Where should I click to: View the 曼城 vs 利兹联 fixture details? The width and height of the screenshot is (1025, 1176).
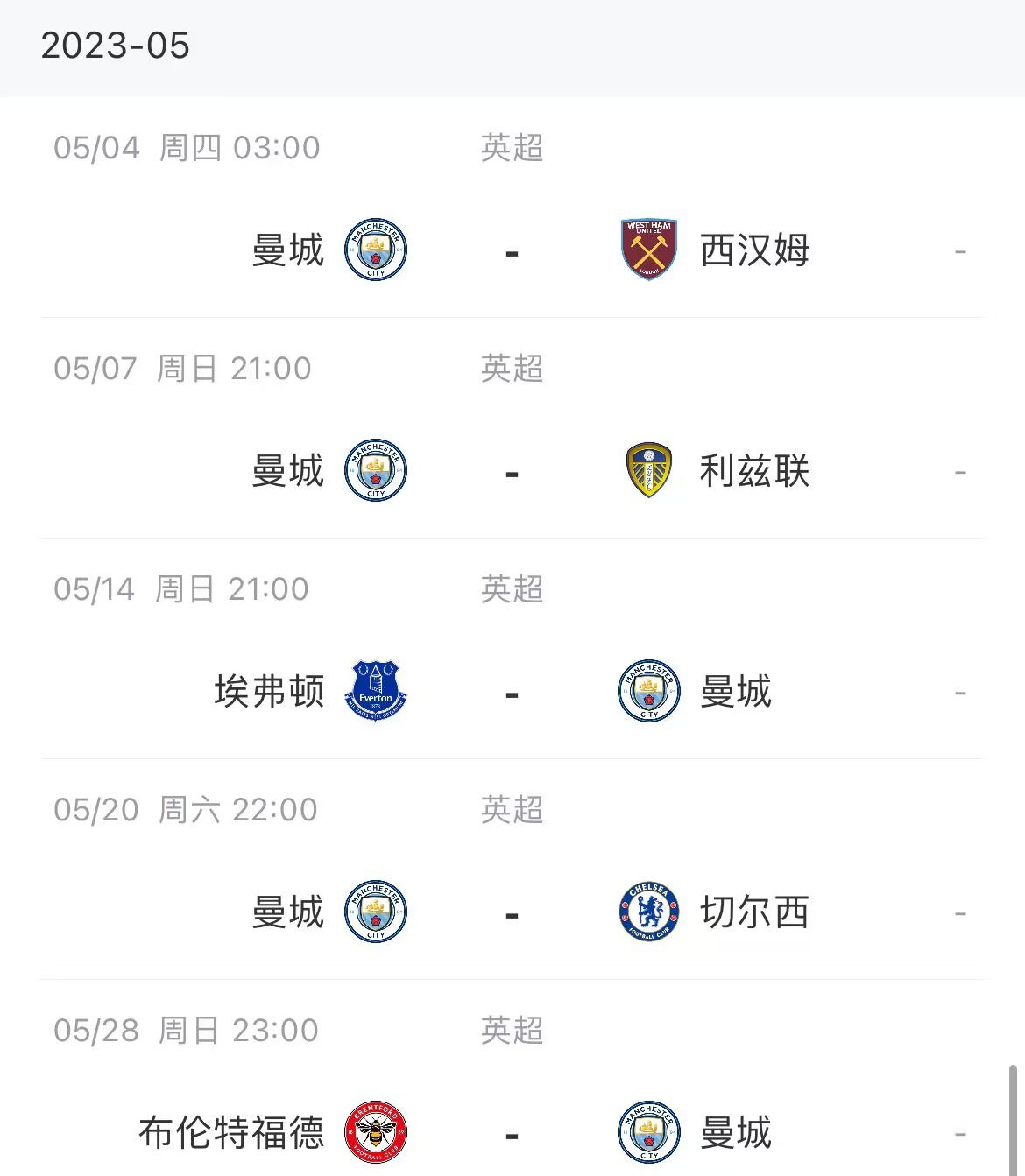512,471
